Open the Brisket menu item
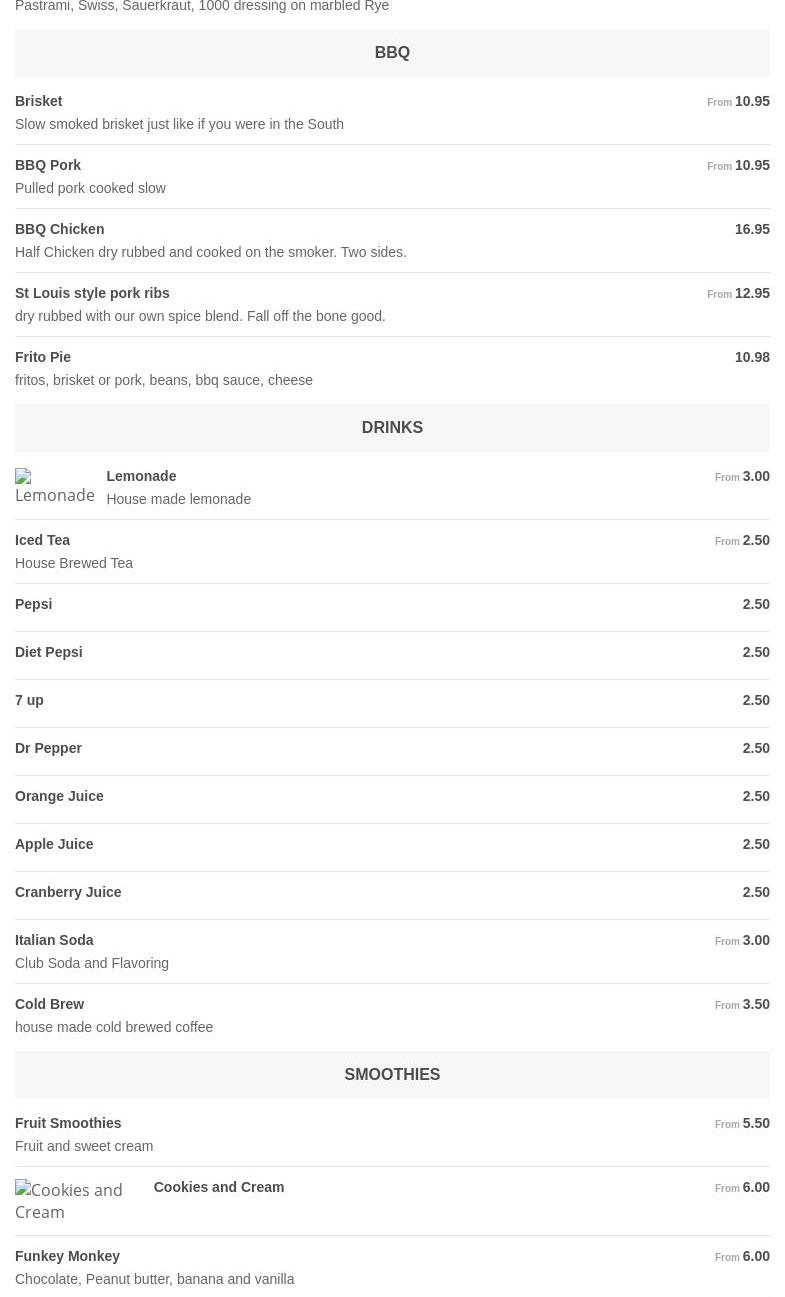 pos(392,112)
